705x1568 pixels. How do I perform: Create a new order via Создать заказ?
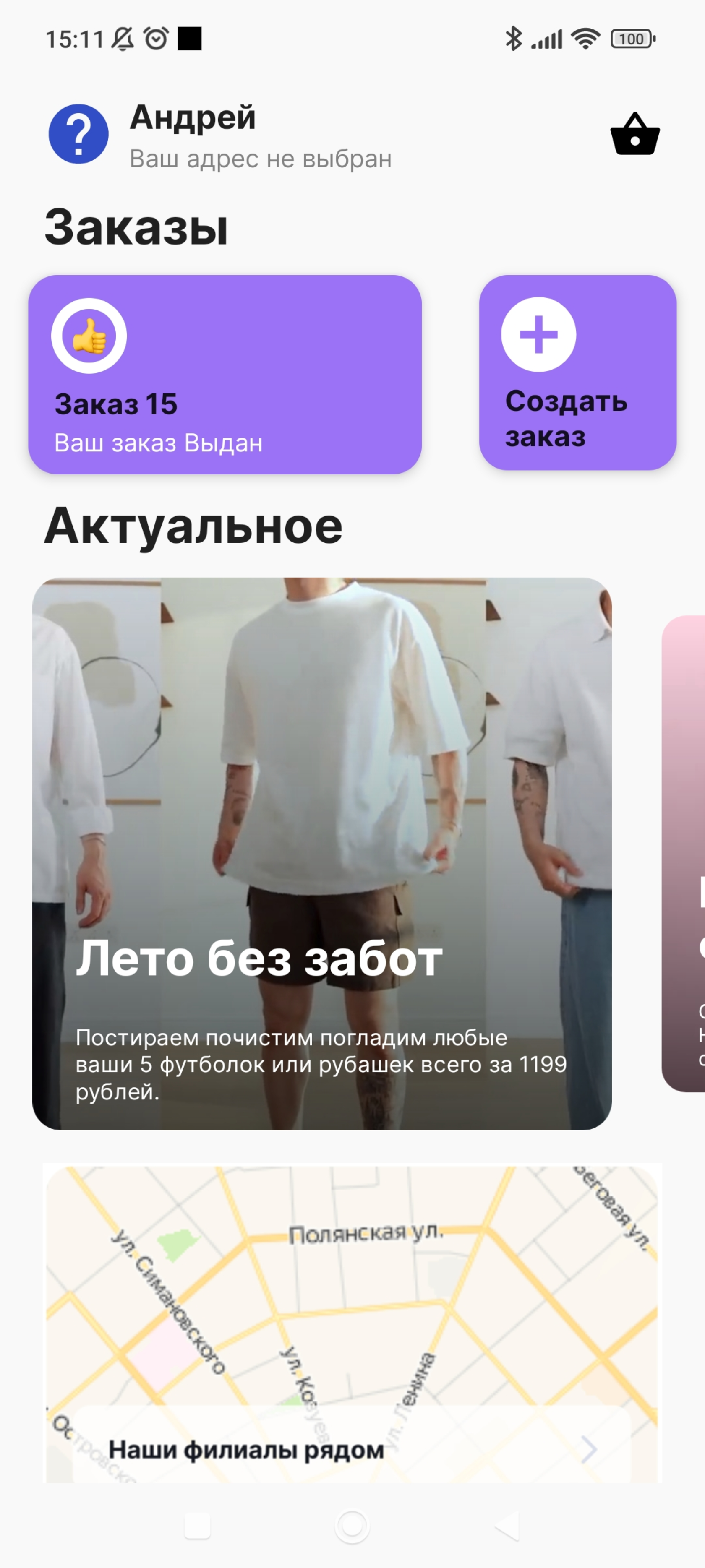click(x=577, y=372)
